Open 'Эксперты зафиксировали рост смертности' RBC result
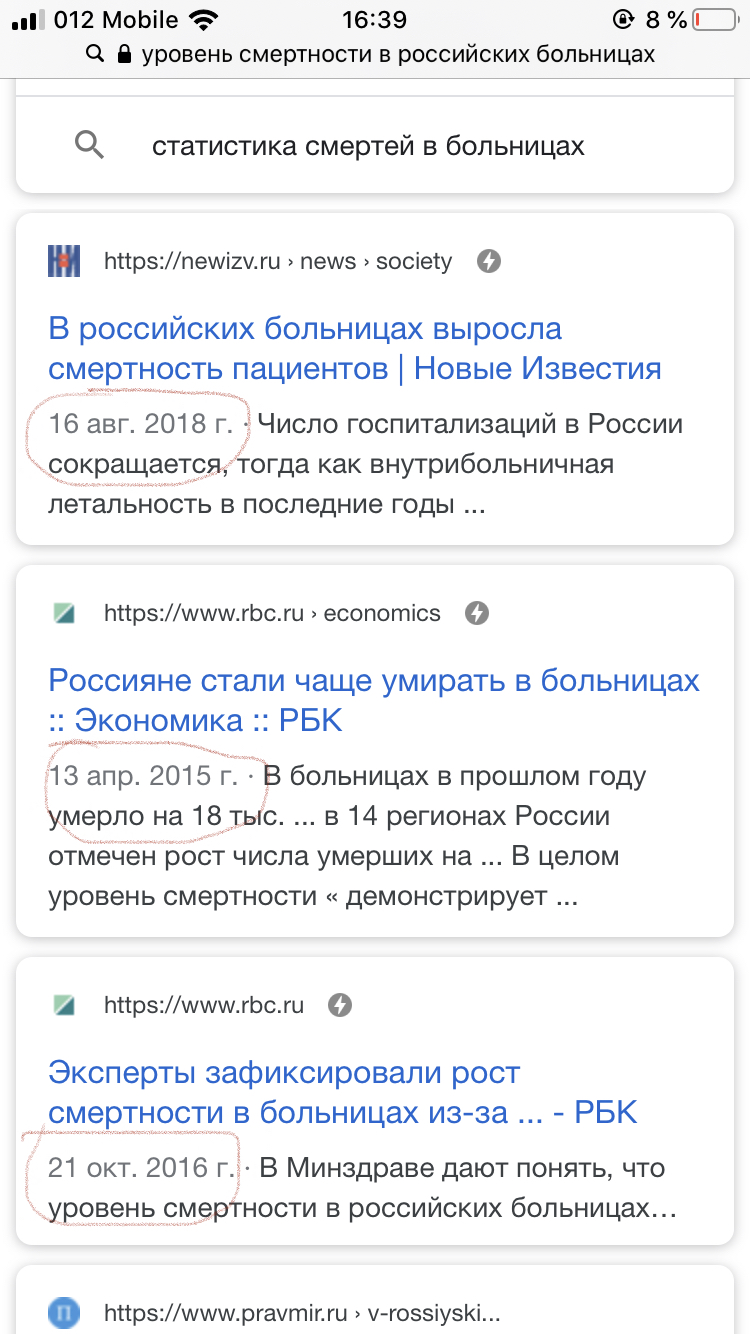The height and width of the screenshot is (1334, 750). 342,1092
